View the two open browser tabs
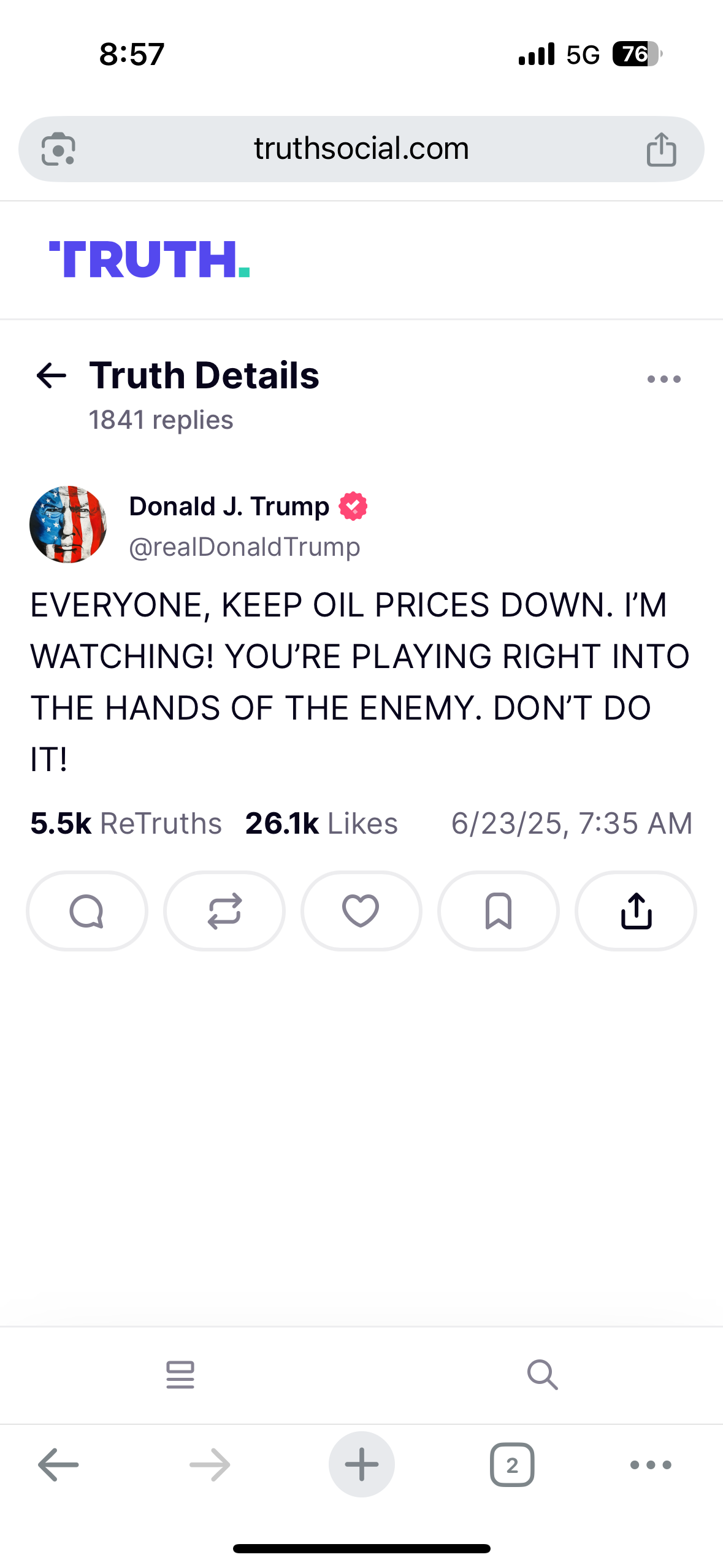The height and width of the screenshot is (1568, 723). coord(512,1465)
